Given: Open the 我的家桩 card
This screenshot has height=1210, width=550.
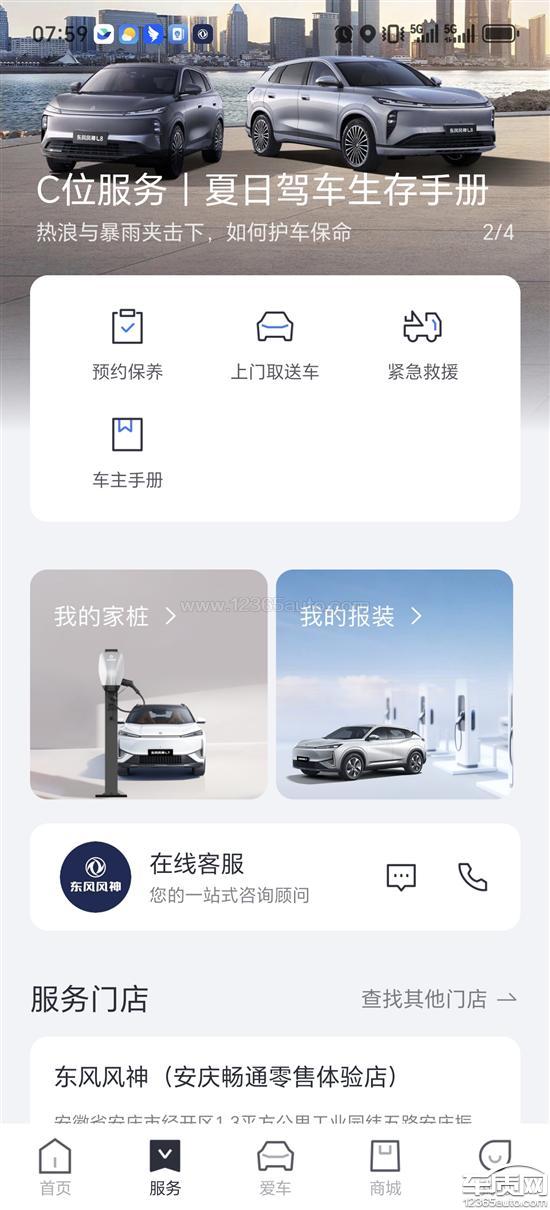Looking at the screenshot, I should click(149, 684).
